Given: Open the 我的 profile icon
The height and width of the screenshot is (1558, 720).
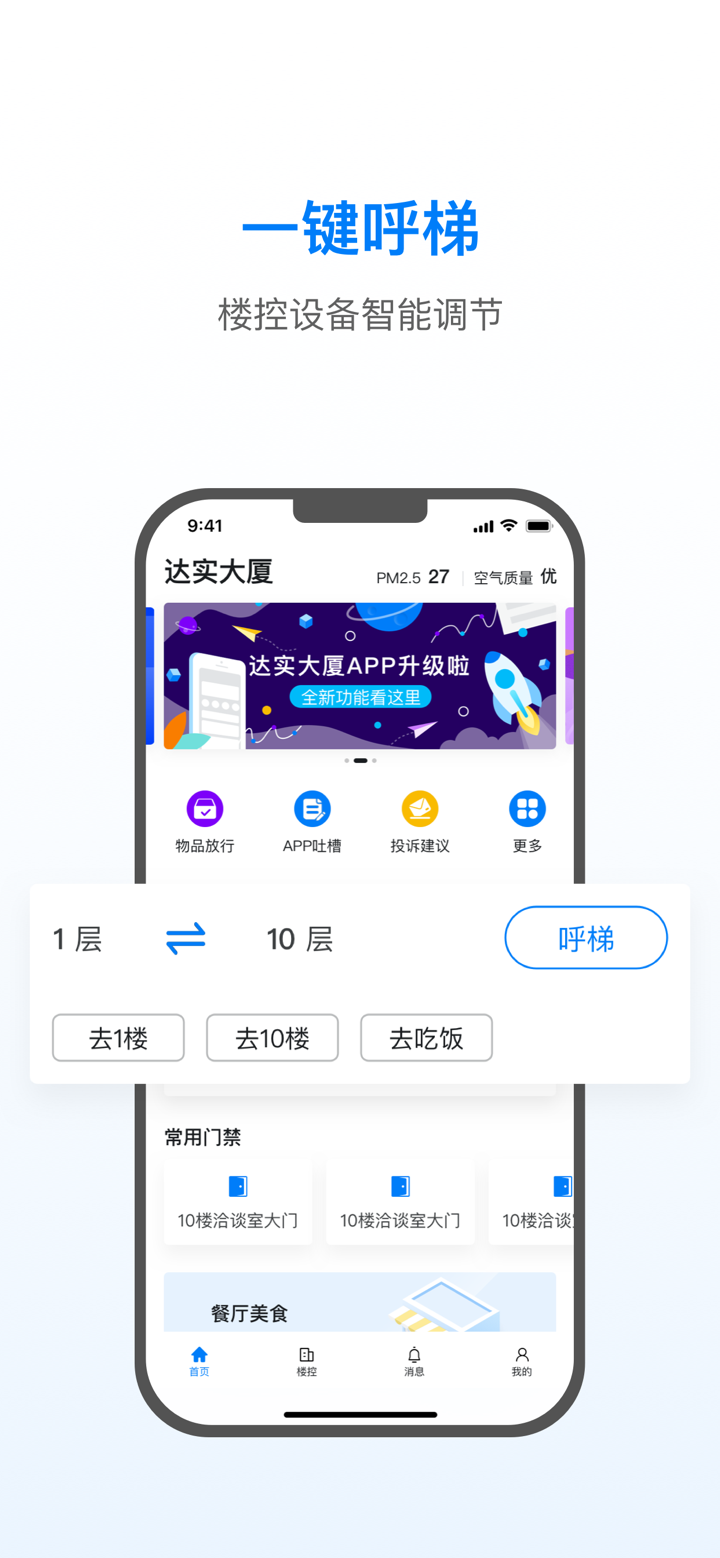Looking at the screenshot, I should (522, 1360).
